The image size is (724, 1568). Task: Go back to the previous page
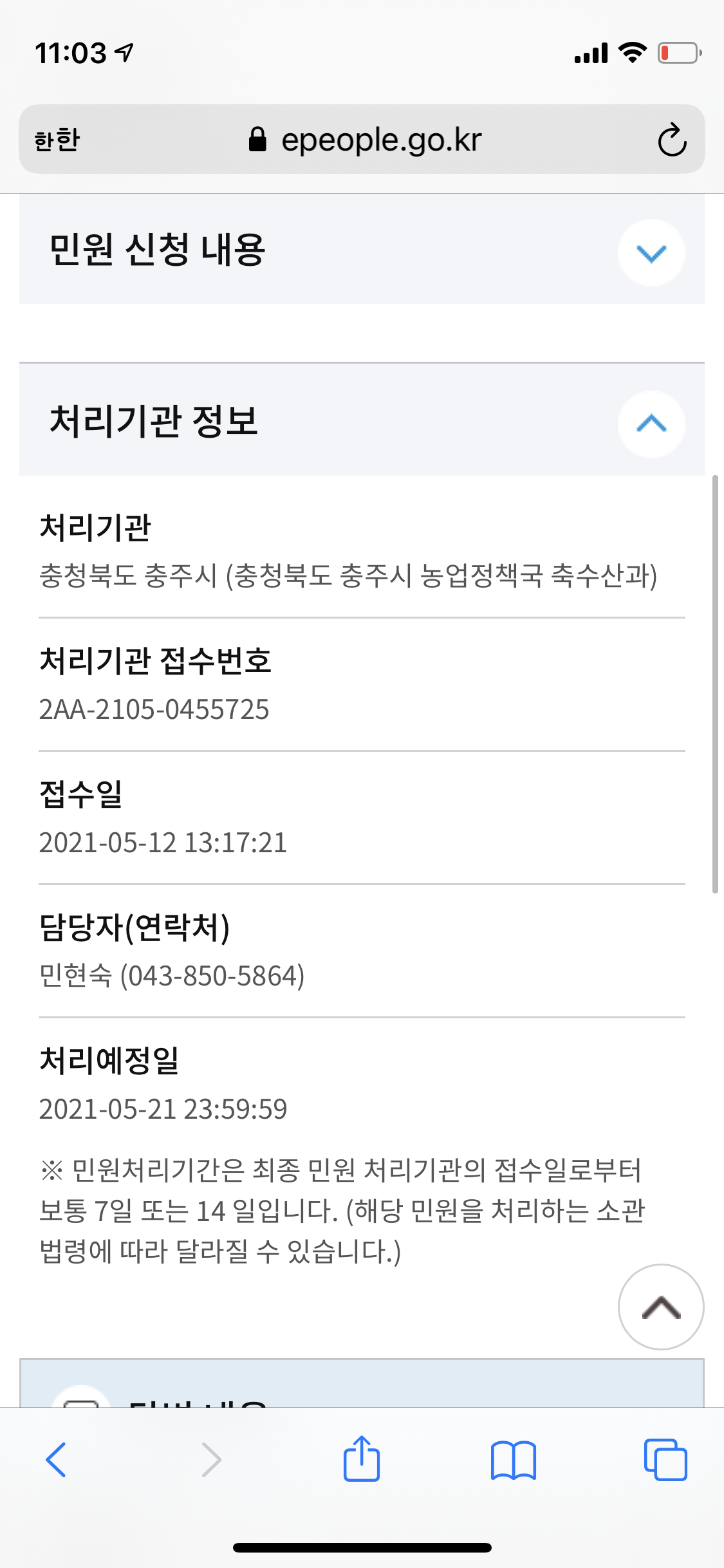pos(56,1459)
